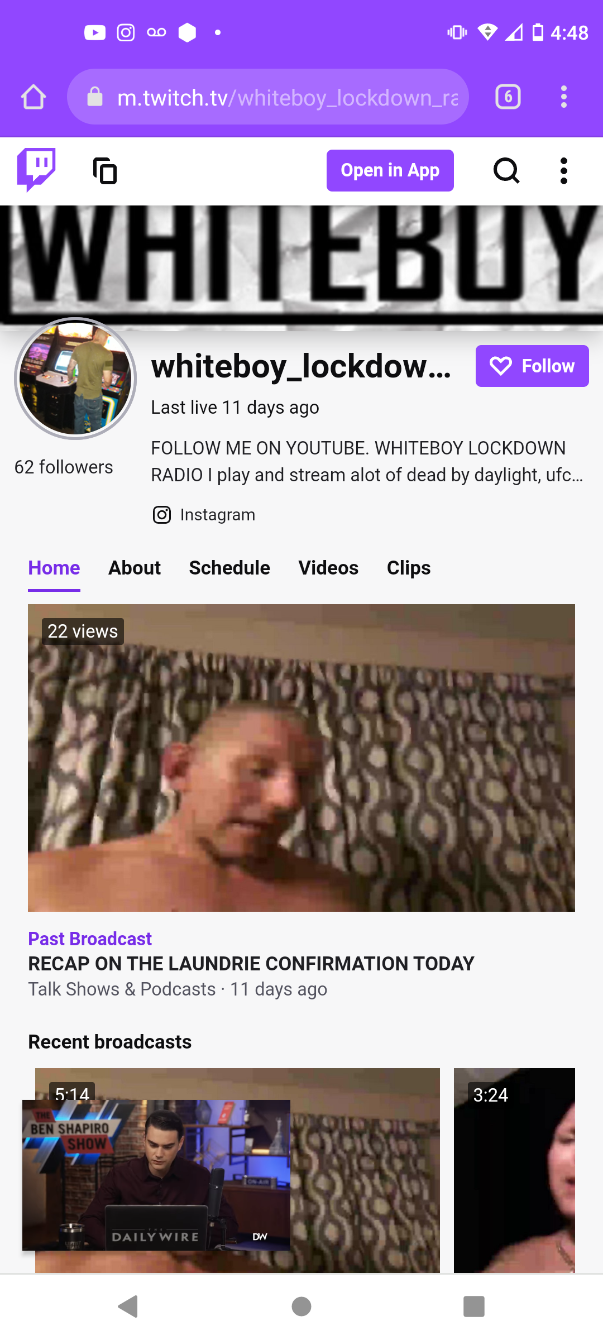Open the channel's Instagram link
The image size is (603, 1340).
[204, 515]
